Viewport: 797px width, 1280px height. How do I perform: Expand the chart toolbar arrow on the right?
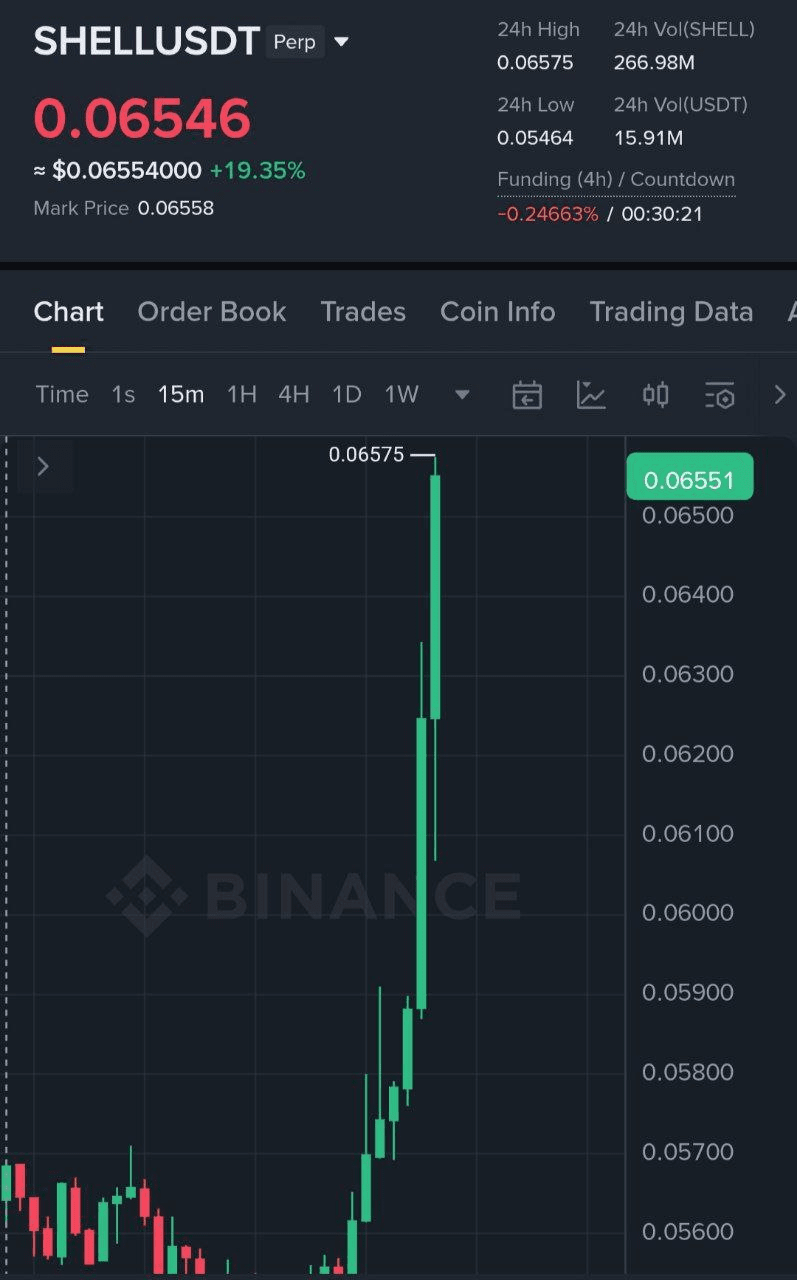780,395
